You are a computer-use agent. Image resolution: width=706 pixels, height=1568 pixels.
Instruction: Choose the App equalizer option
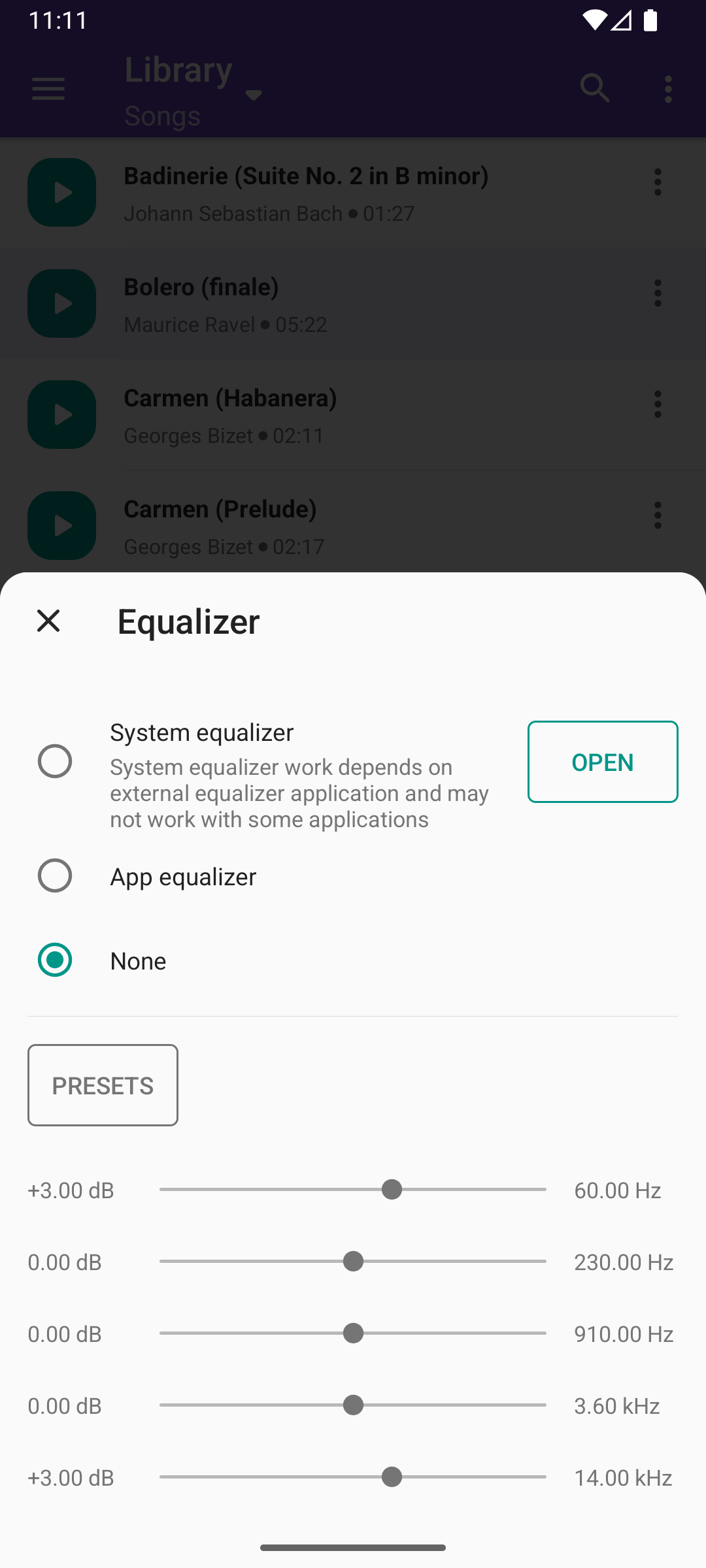point(55,875)
